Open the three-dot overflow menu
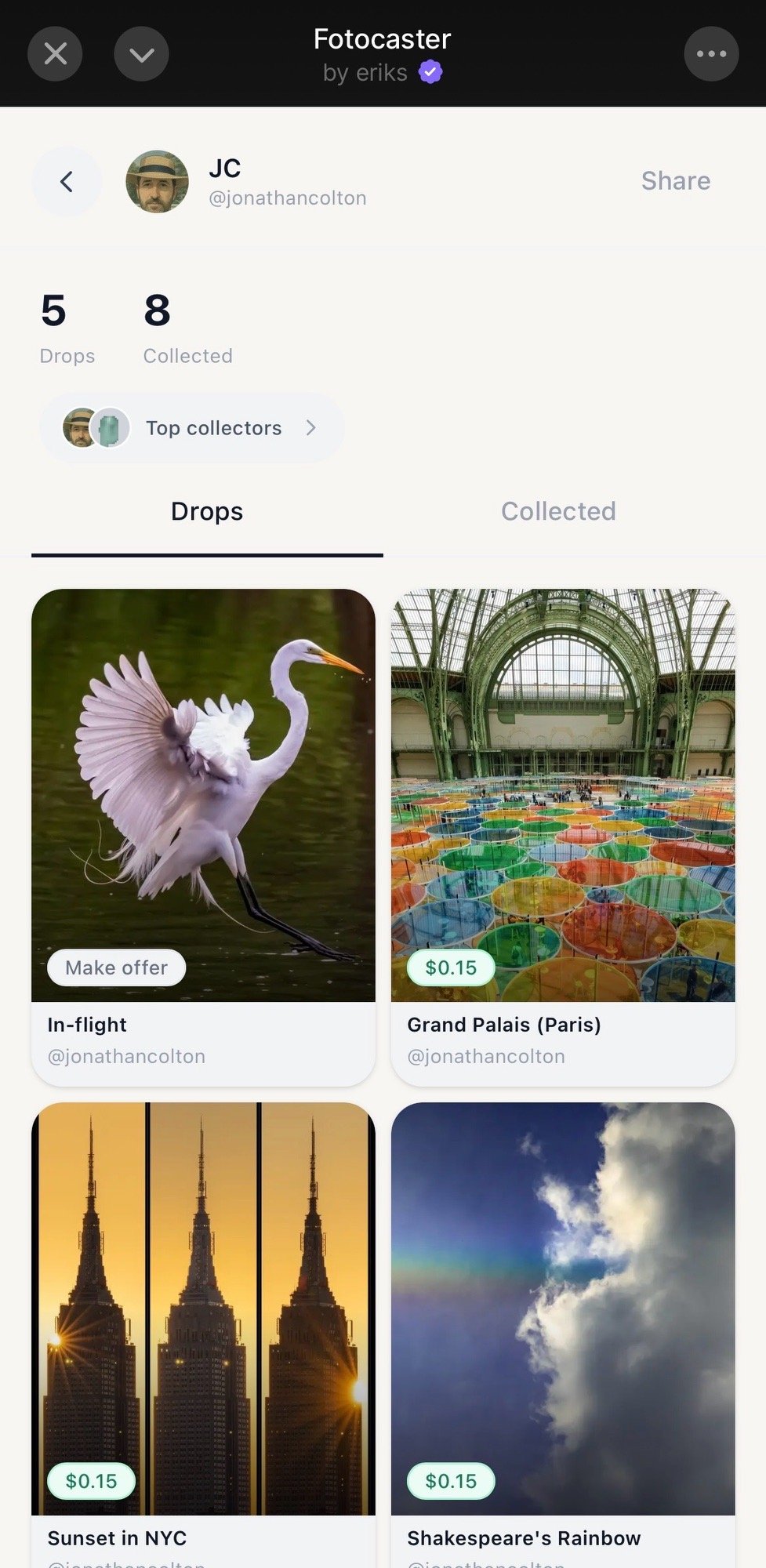 pyautogui.click(x=710, y=54)
